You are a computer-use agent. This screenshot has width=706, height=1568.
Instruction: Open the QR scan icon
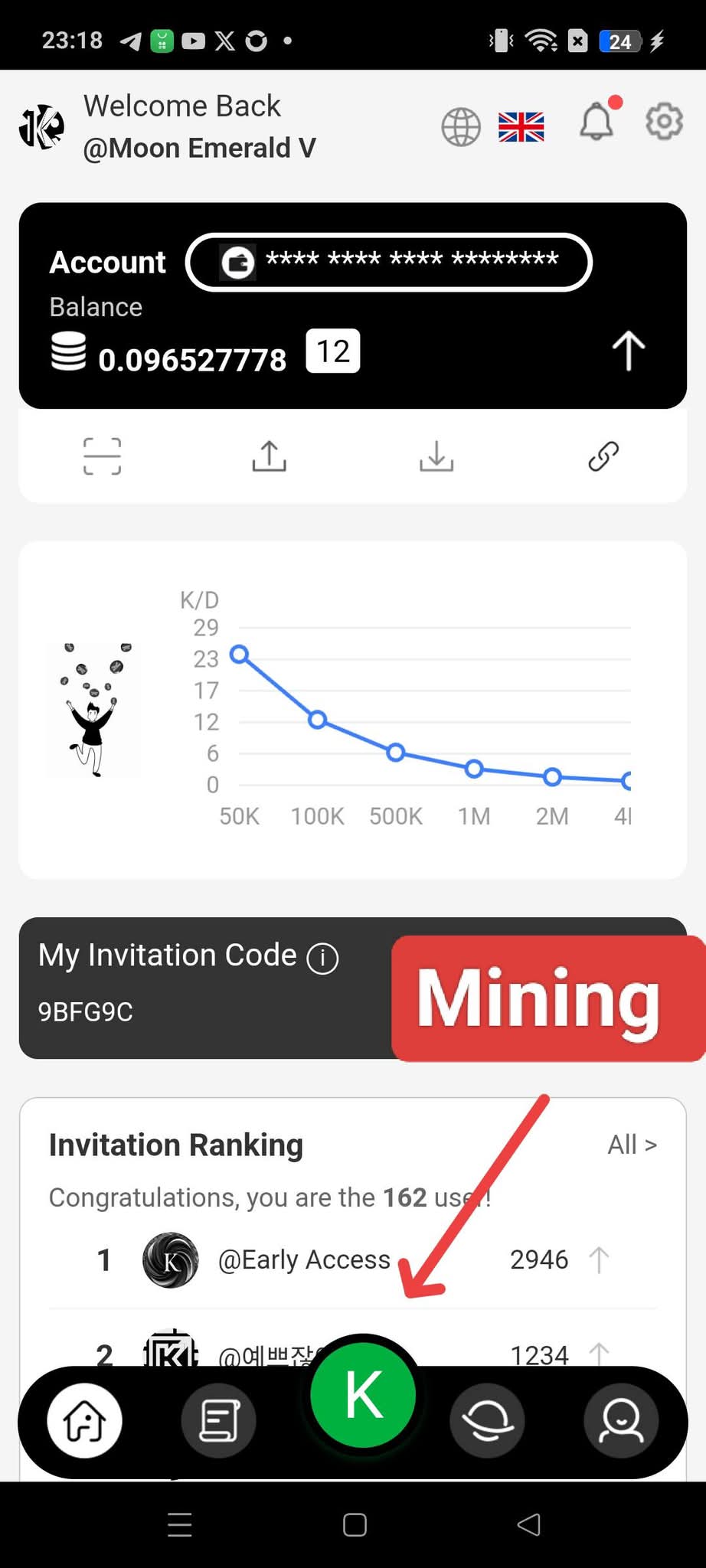102,456
